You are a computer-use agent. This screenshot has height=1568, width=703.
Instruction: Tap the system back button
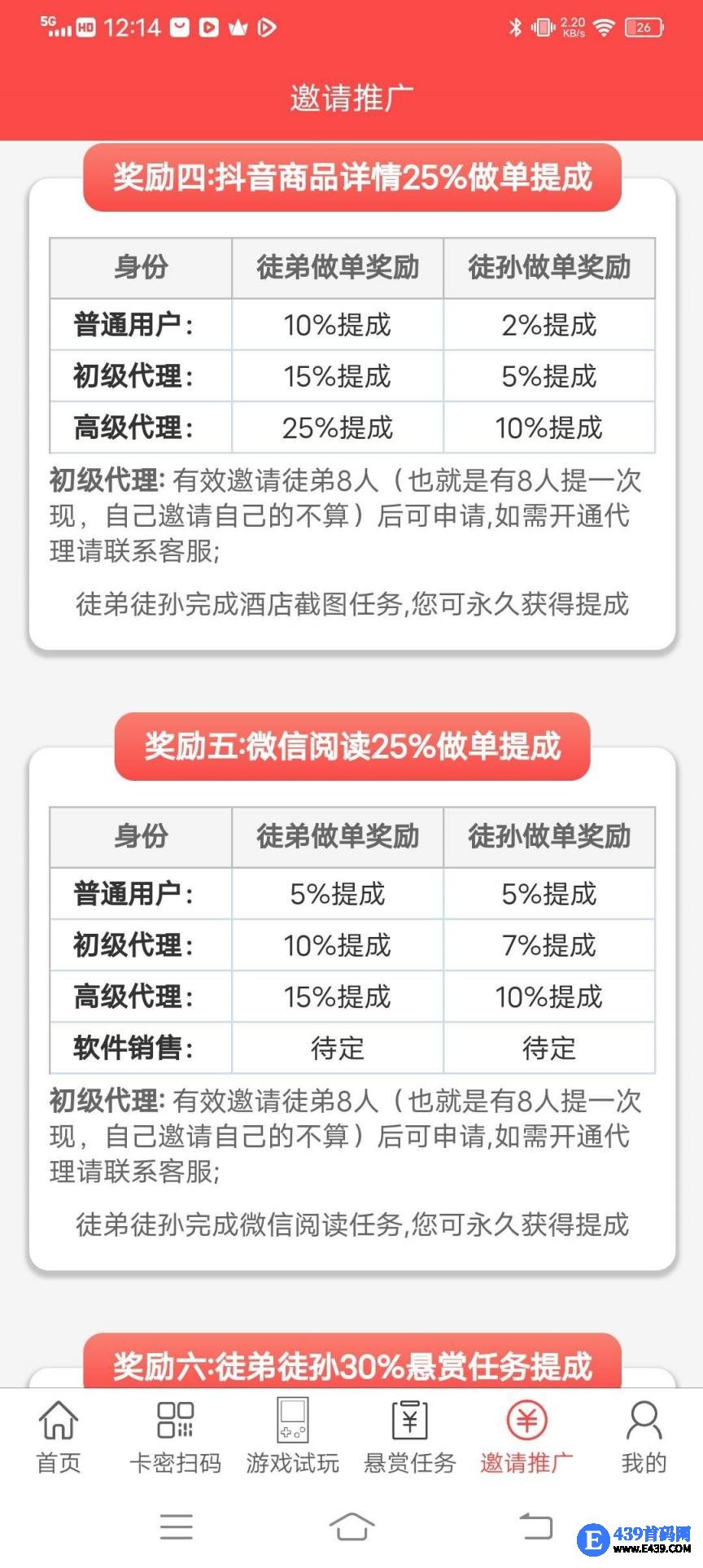(x=535, y=1527)
